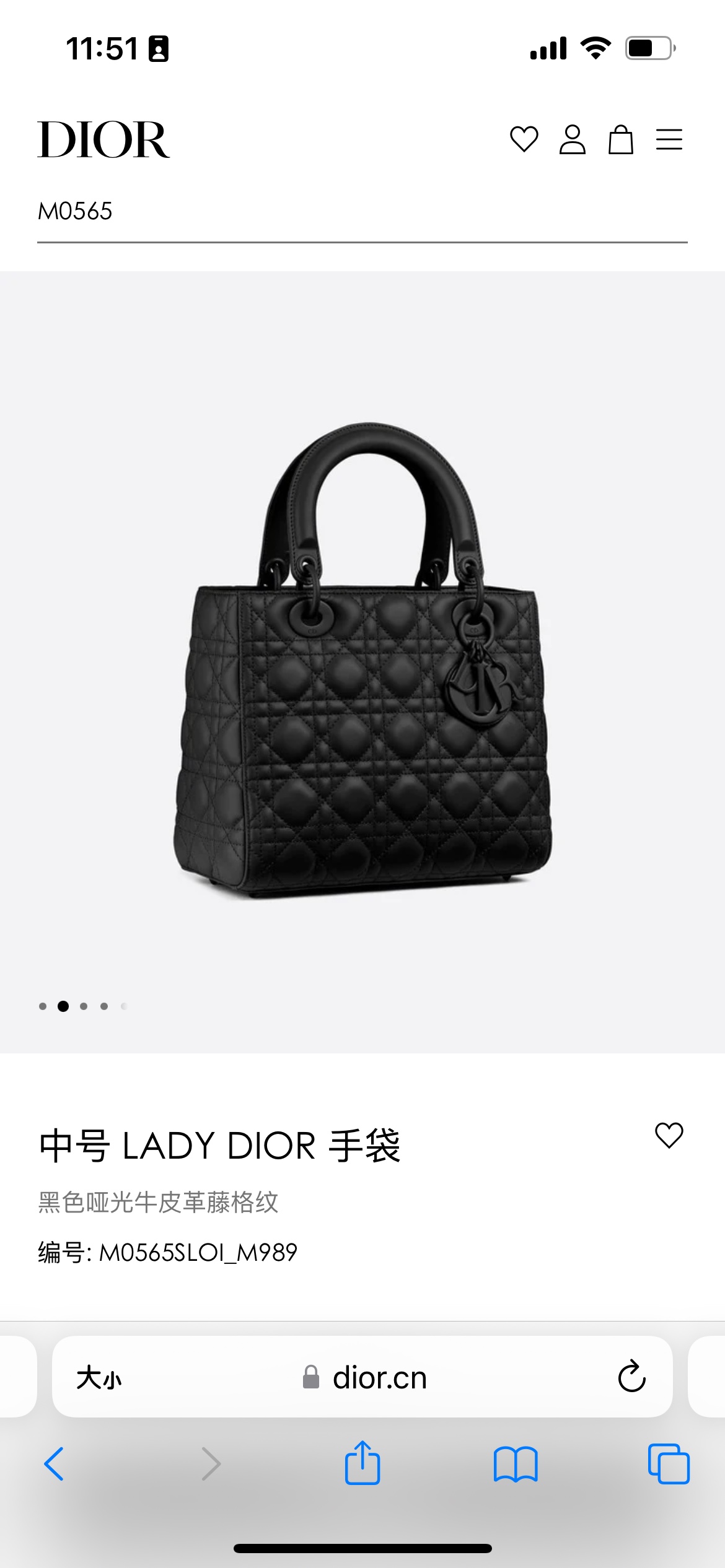Open Safari page size settings
The image size is (725, 1568).
pos(99,1378)
